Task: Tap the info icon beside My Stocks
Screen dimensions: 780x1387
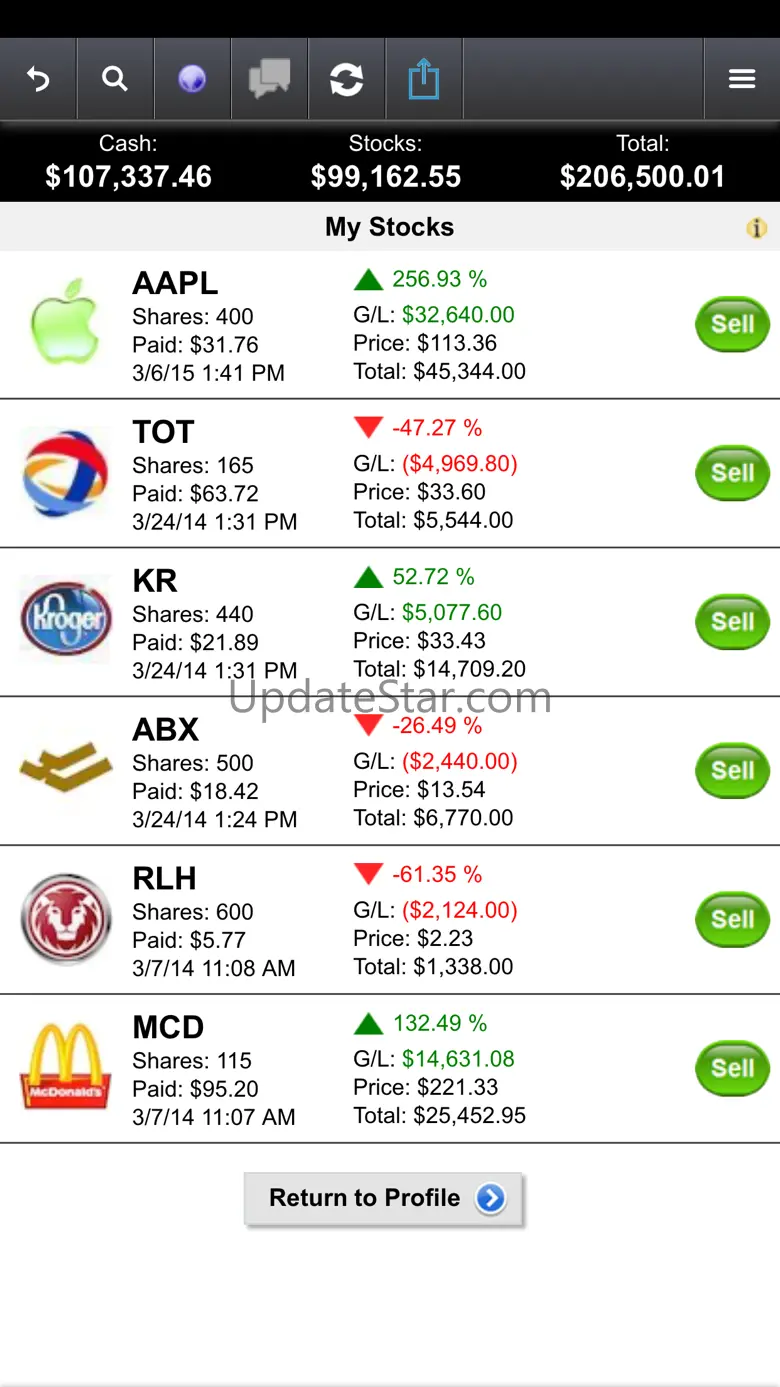Action: (757, 228)
